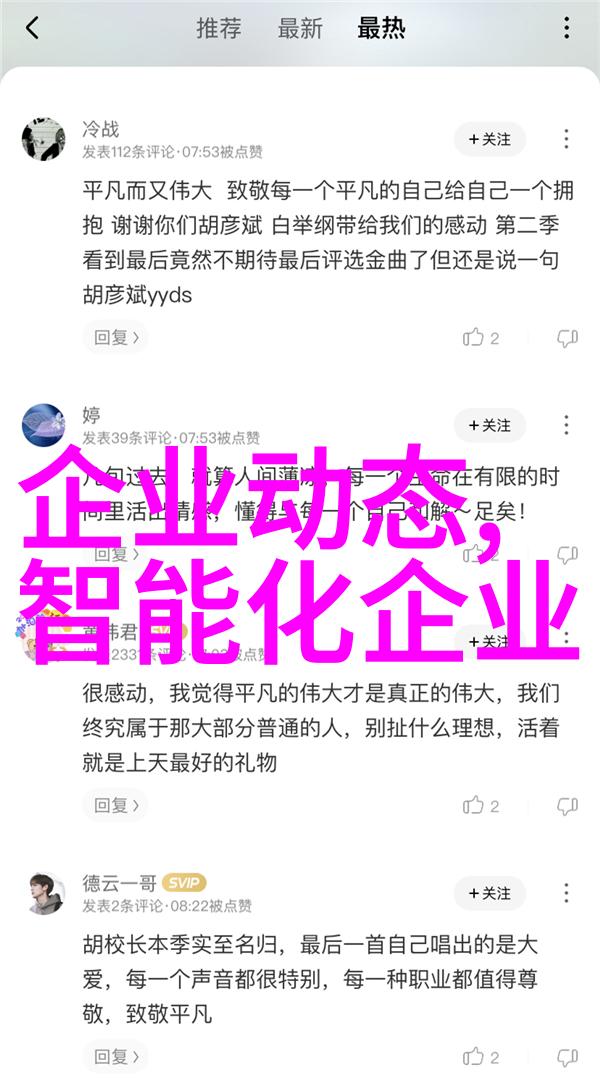The image size is (600, 1083).
Task: Switch to the 最新 tab
Action: [299, 28]
